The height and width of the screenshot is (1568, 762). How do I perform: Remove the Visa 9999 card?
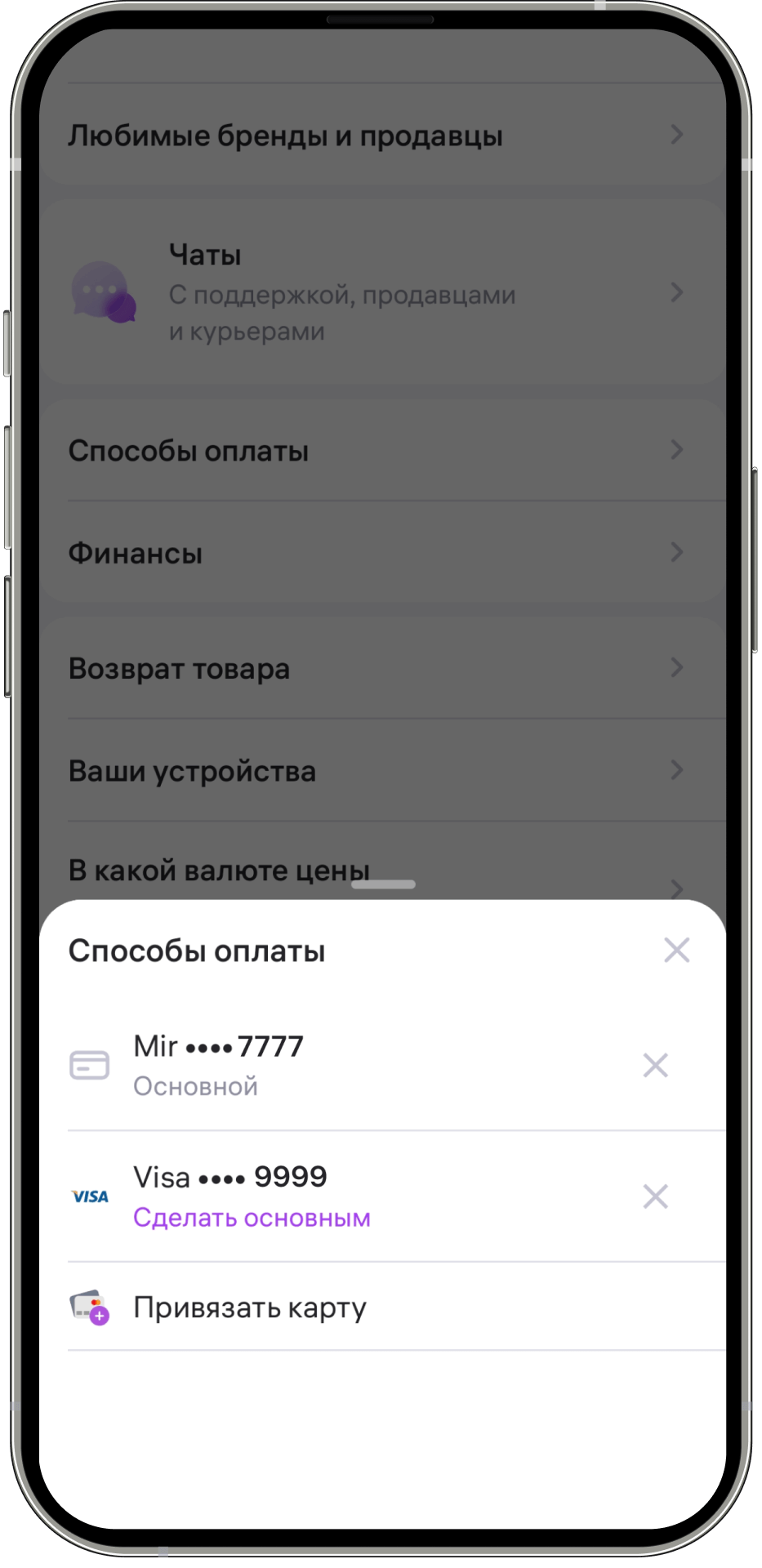point(655,1196)
